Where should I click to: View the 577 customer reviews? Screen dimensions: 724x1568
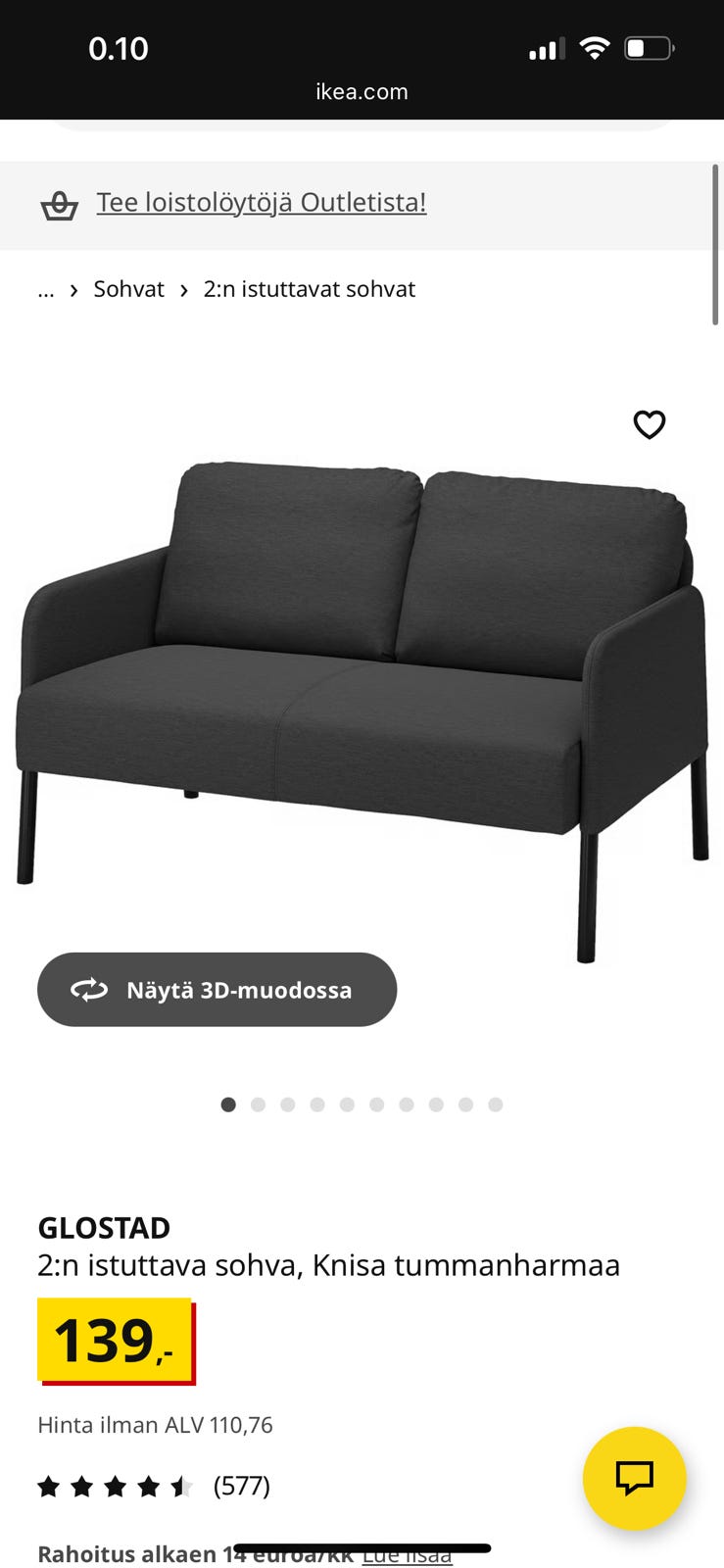[241, 1486]
